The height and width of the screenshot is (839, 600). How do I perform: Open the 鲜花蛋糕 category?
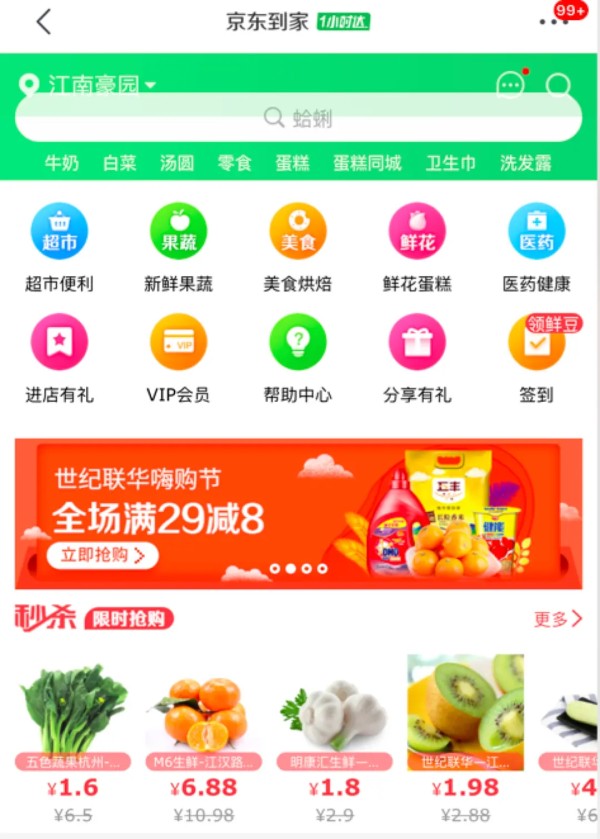[417, 247]
